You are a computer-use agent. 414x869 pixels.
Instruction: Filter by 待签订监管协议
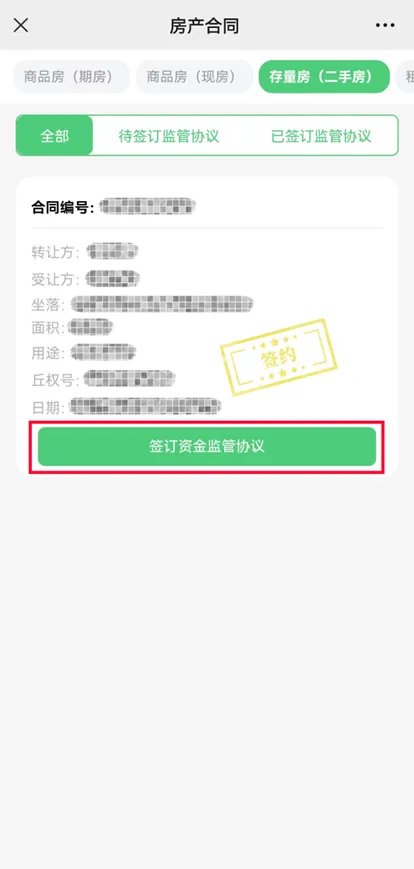tap(169, 136)
